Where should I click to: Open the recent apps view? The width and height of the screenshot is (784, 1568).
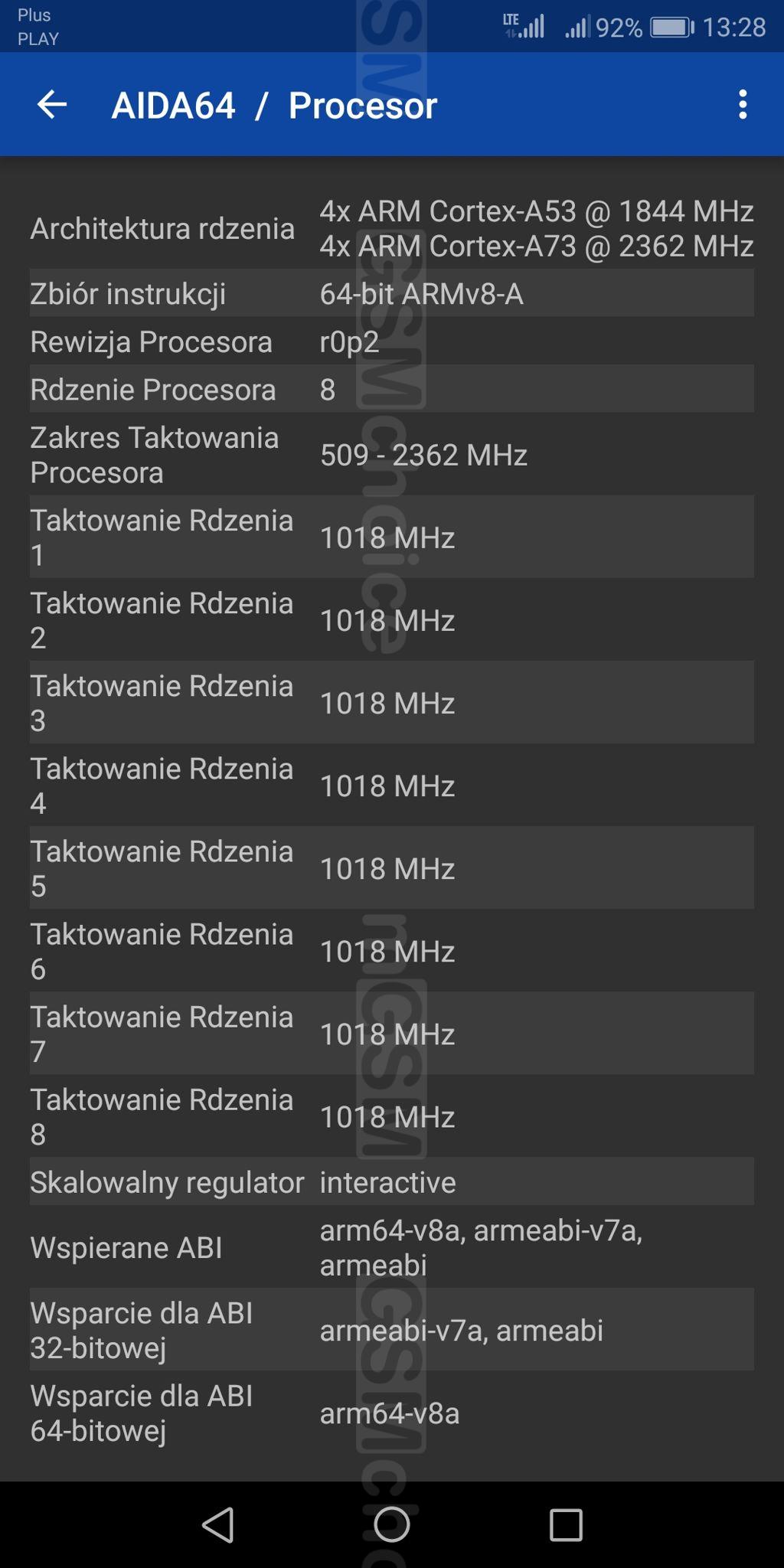tap(566, 1524)
